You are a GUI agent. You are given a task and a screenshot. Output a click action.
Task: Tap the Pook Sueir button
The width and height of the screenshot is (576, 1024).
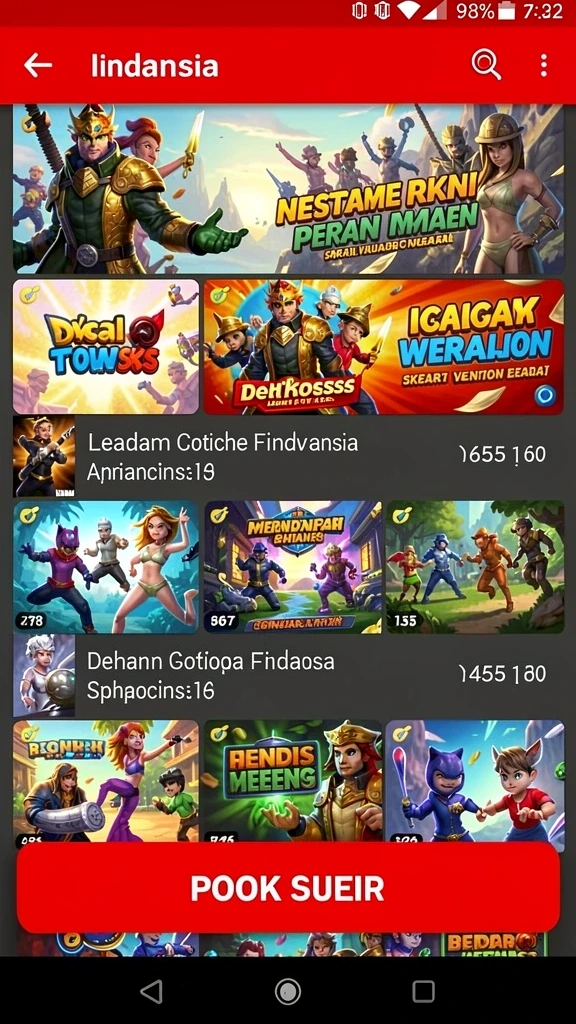coord(288,888)
